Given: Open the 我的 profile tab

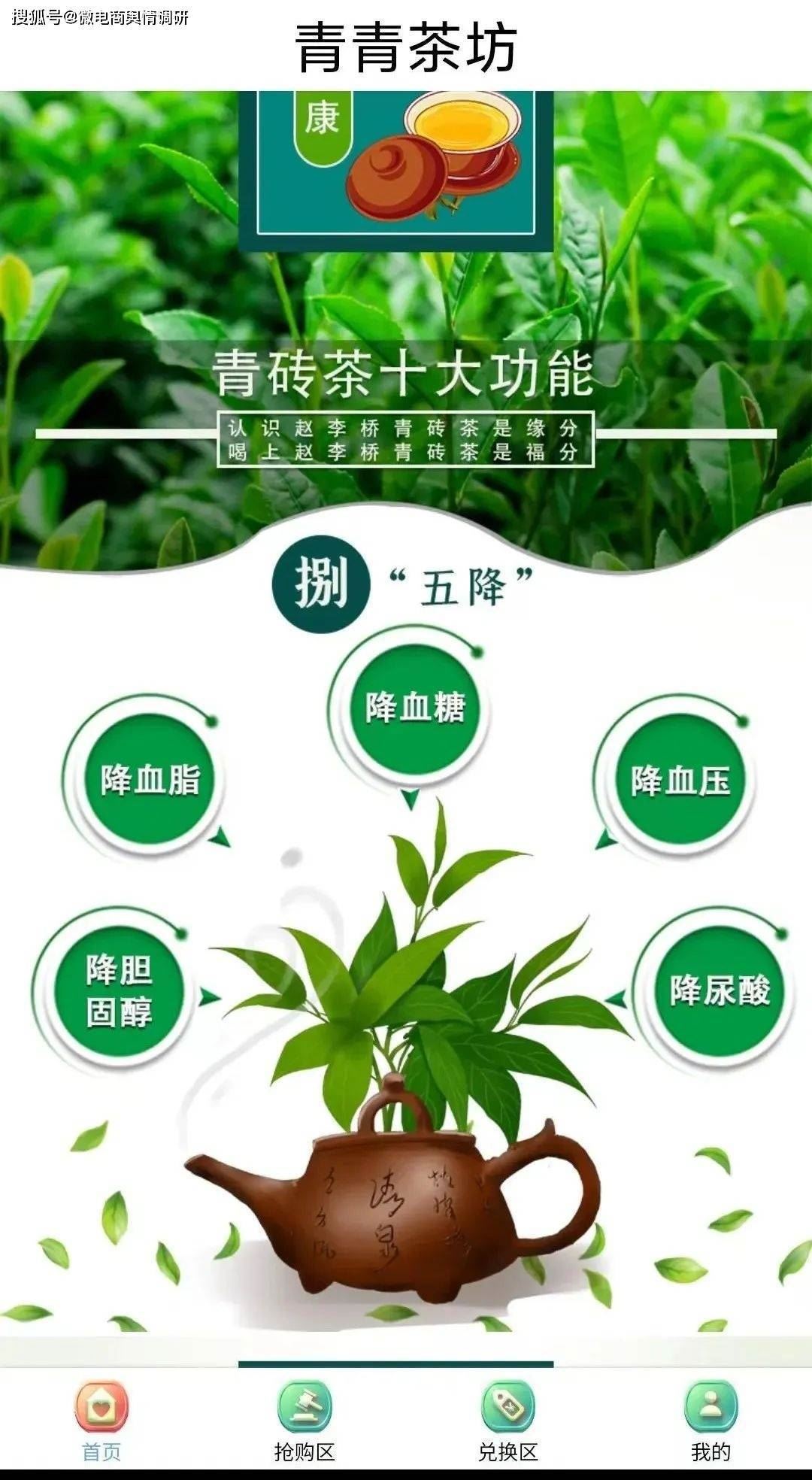Looking at the screenshot, I should [x=710, y=1420].
